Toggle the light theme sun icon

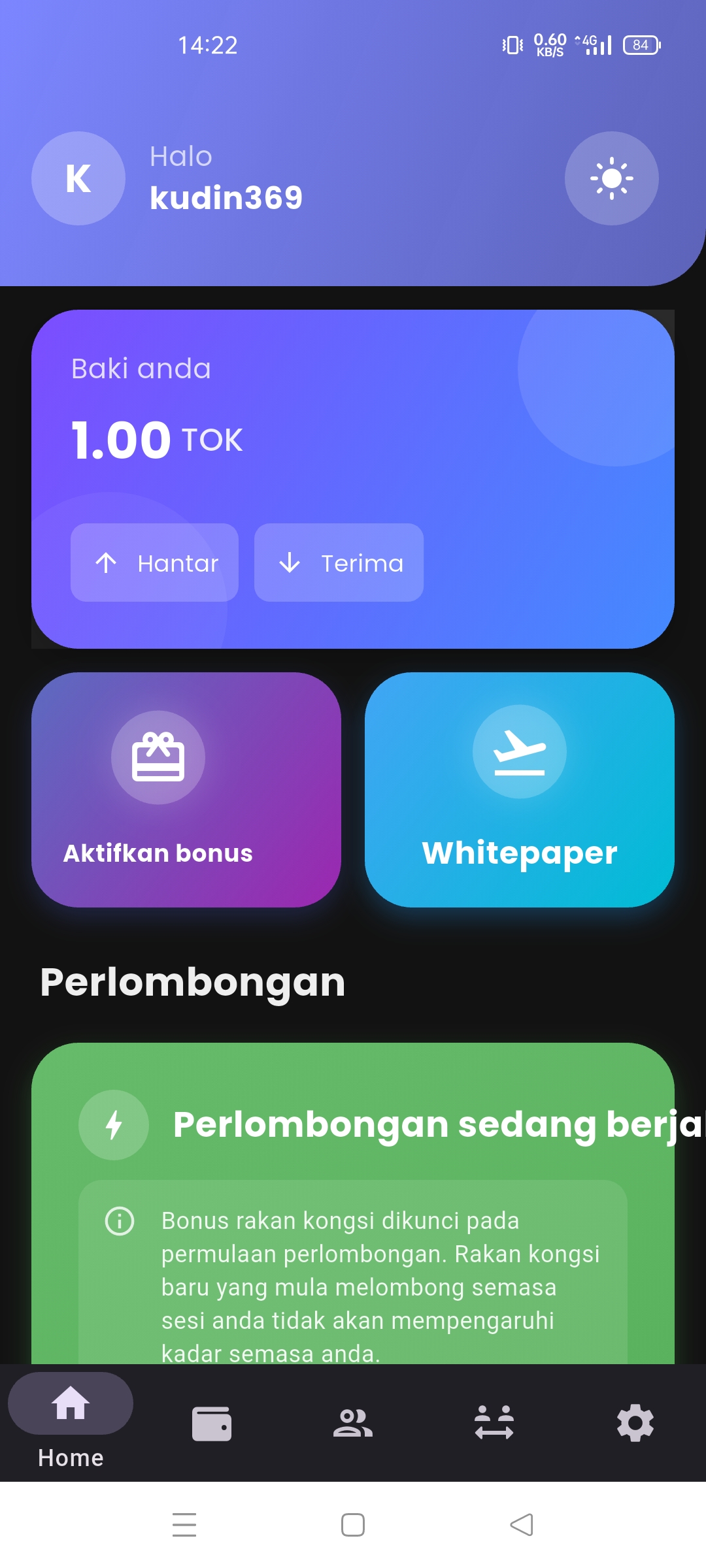[x=611, y=178]
